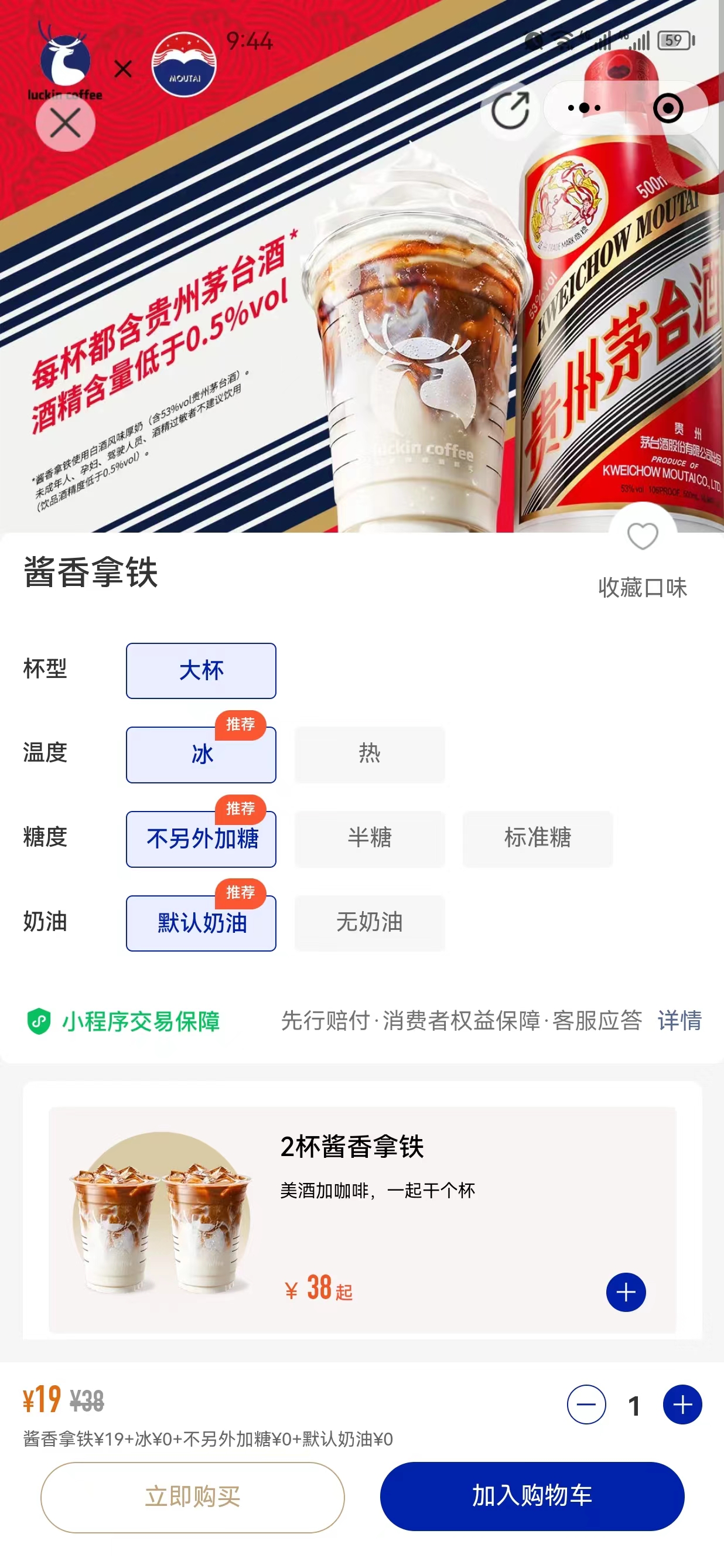Choose 无奶油 cream option

click(369, 923)
